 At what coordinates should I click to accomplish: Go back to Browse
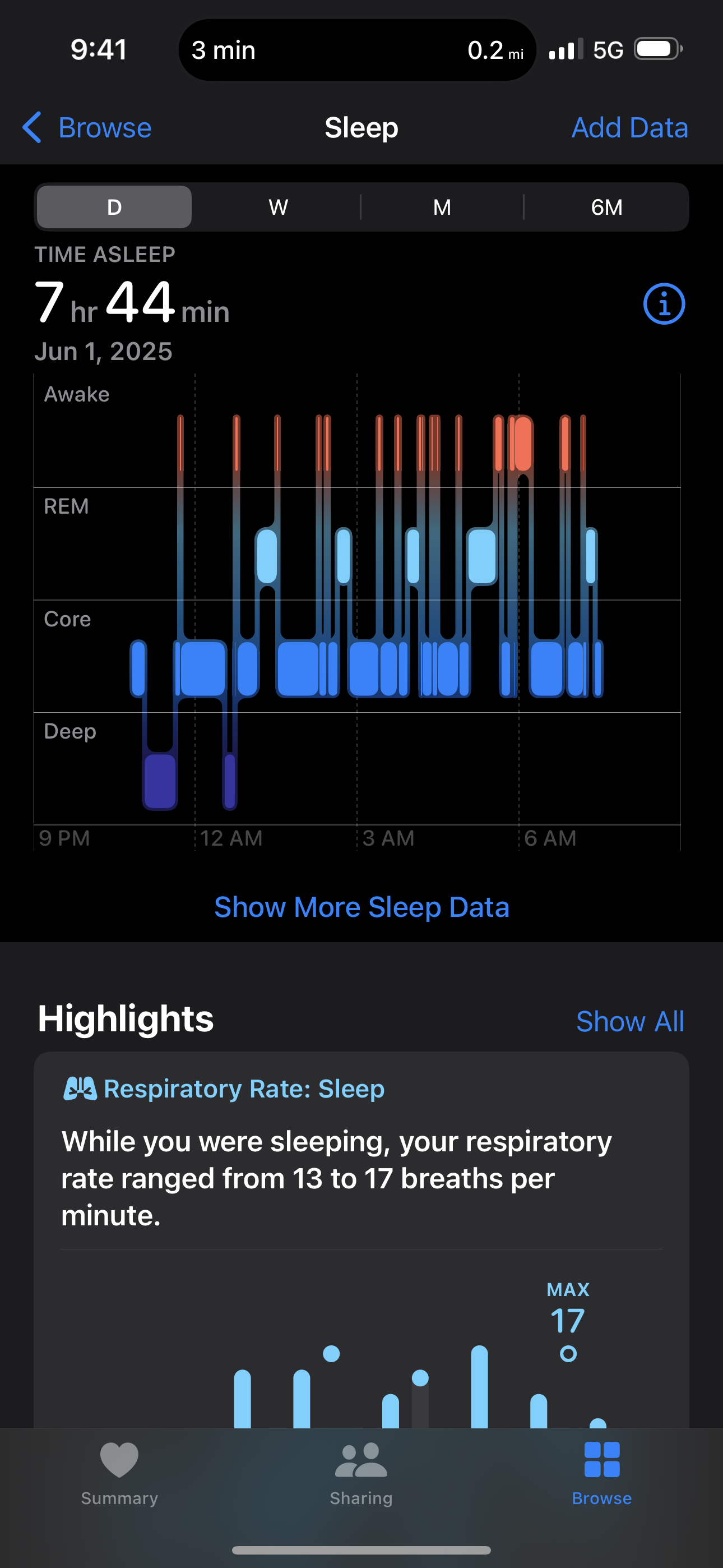tap(87, 128)
